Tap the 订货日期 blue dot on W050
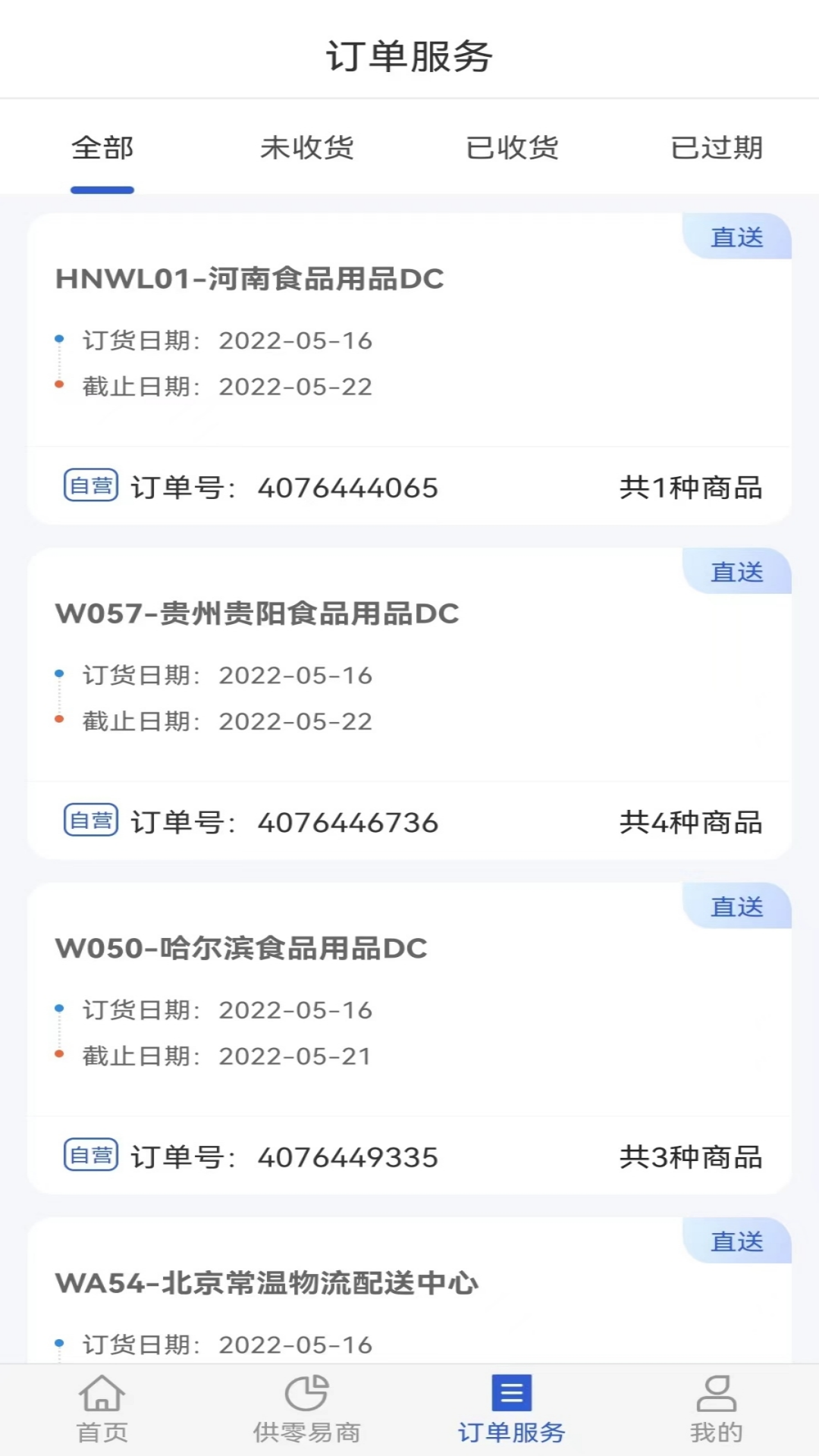Image resolution: width=819 pixels, height=1456 pixels. pyautogui.click(x=59, y=1009)
